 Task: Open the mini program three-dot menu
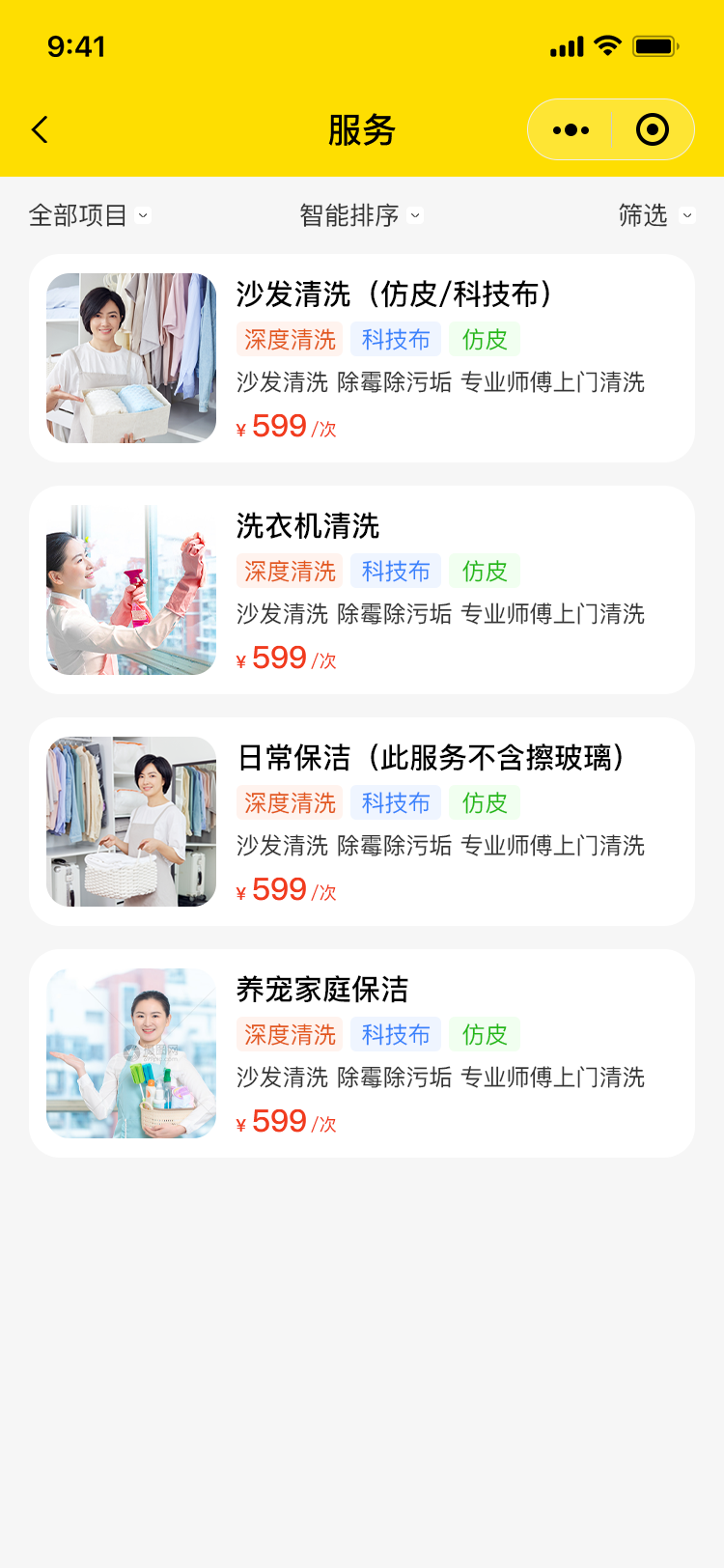(x=571, y=130)
